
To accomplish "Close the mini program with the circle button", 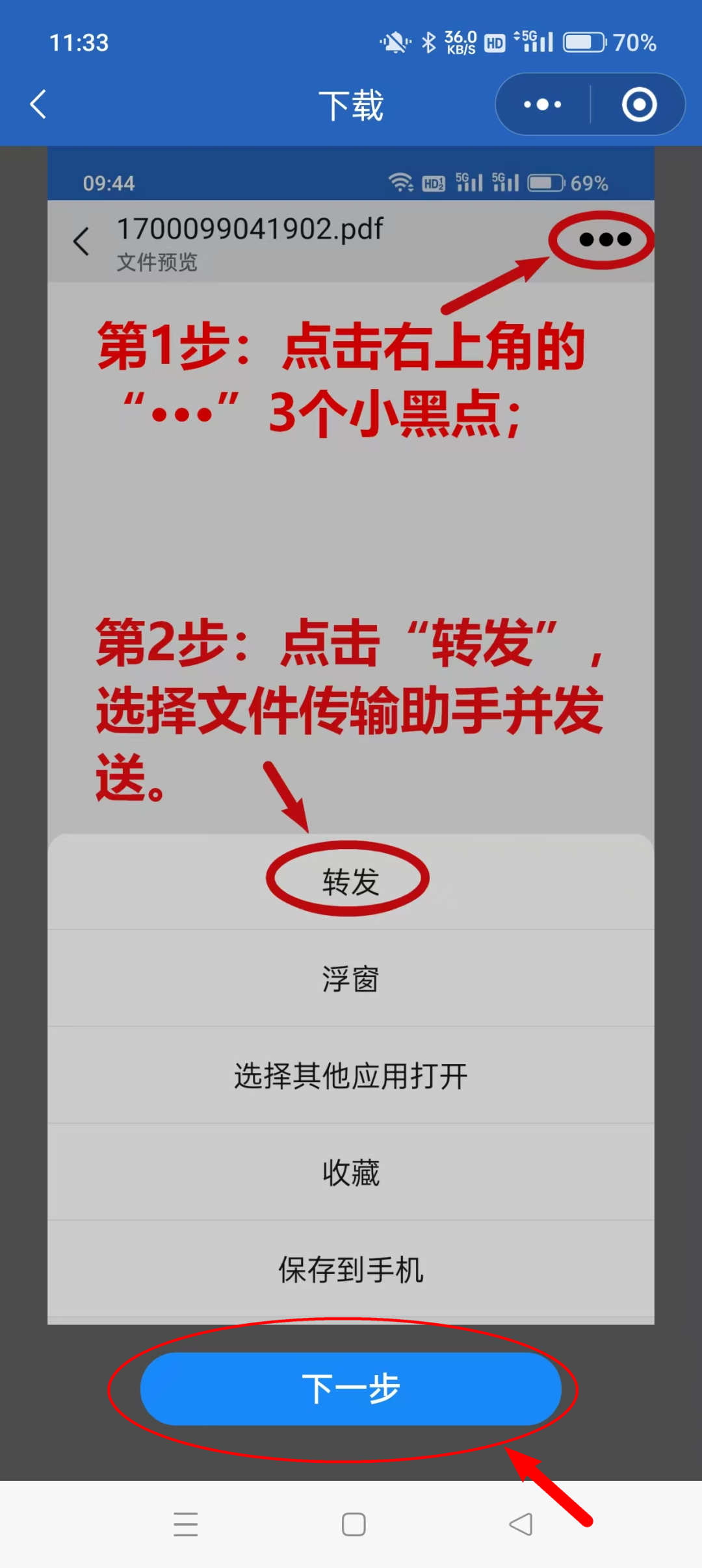I will coord(639,105).
